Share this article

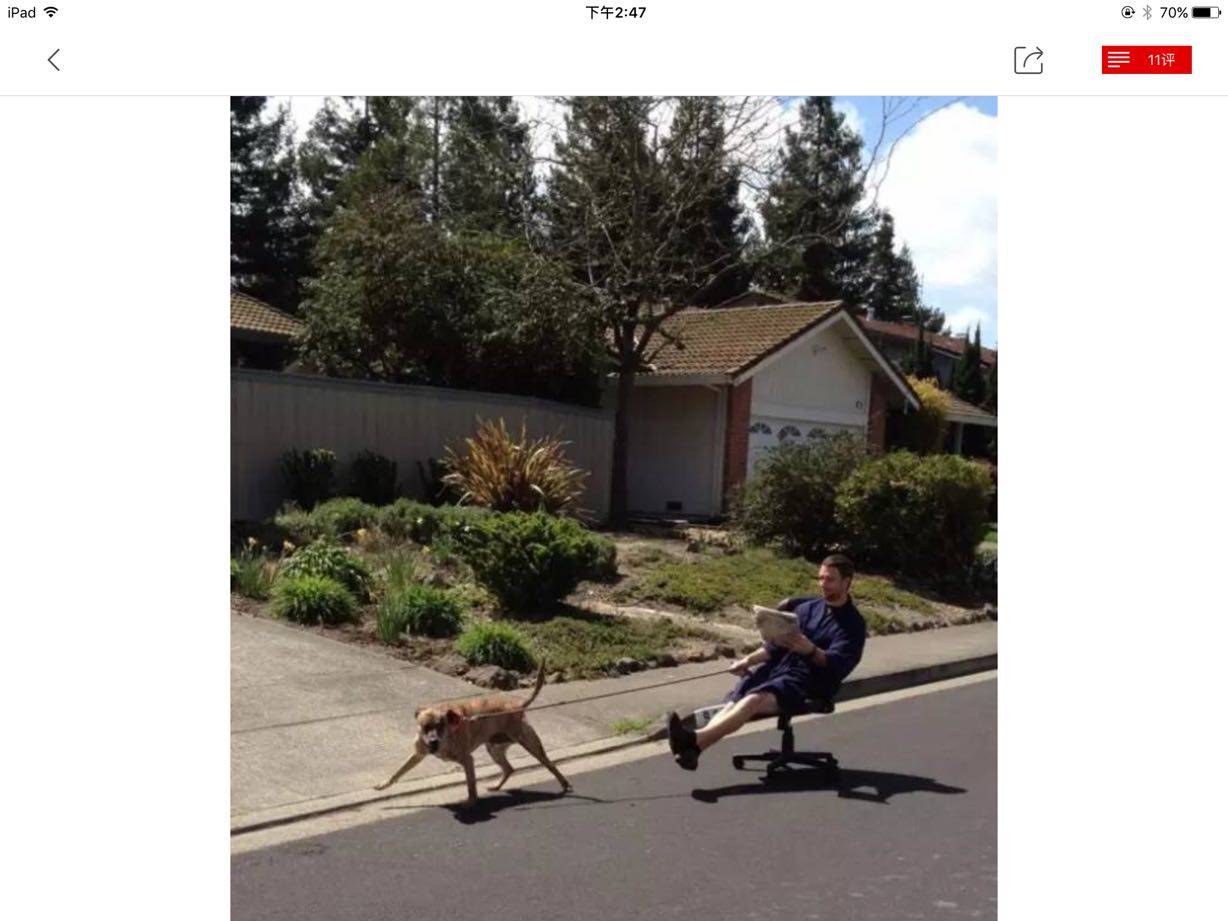tap(1028, 60)
